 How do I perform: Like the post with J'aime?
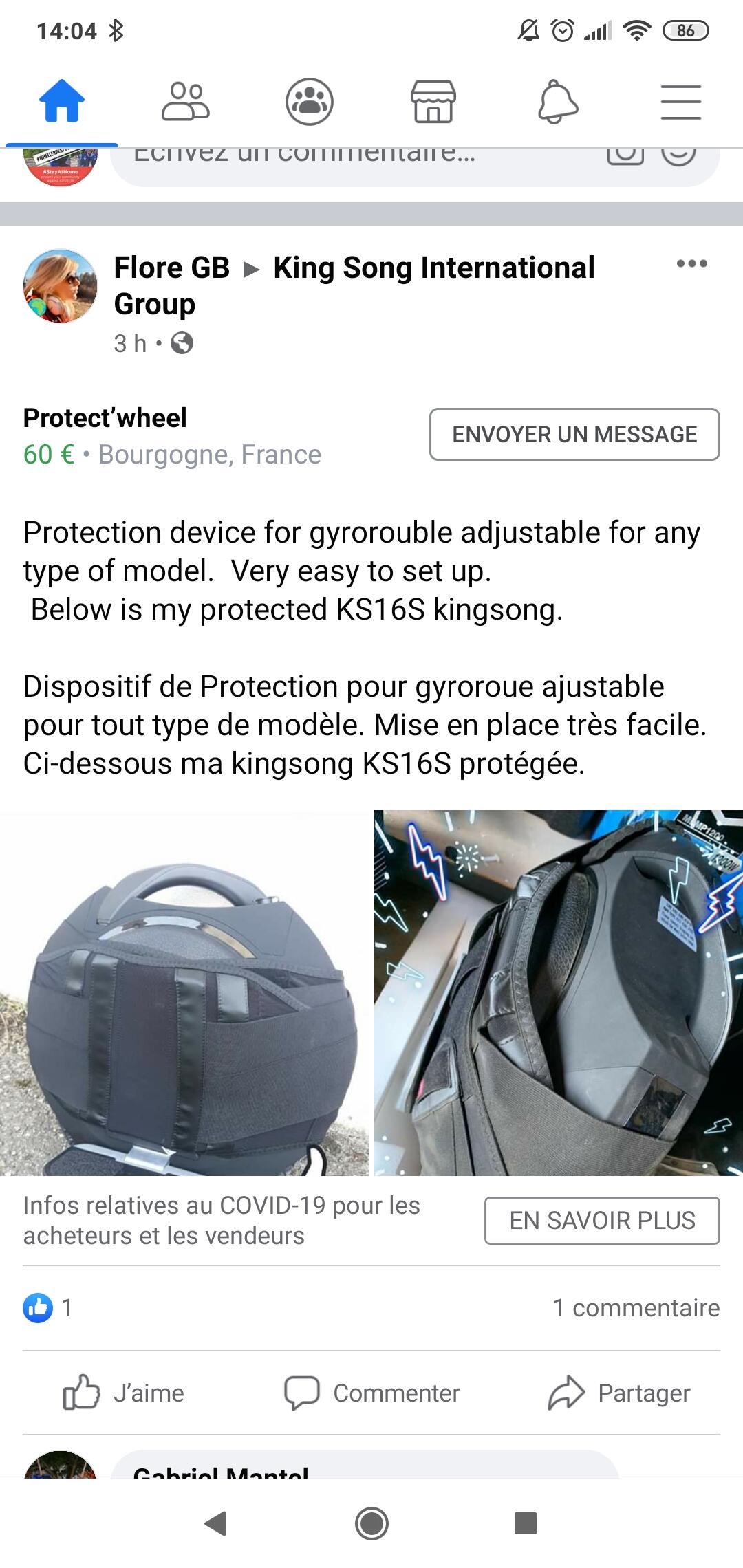(124, 1393)
